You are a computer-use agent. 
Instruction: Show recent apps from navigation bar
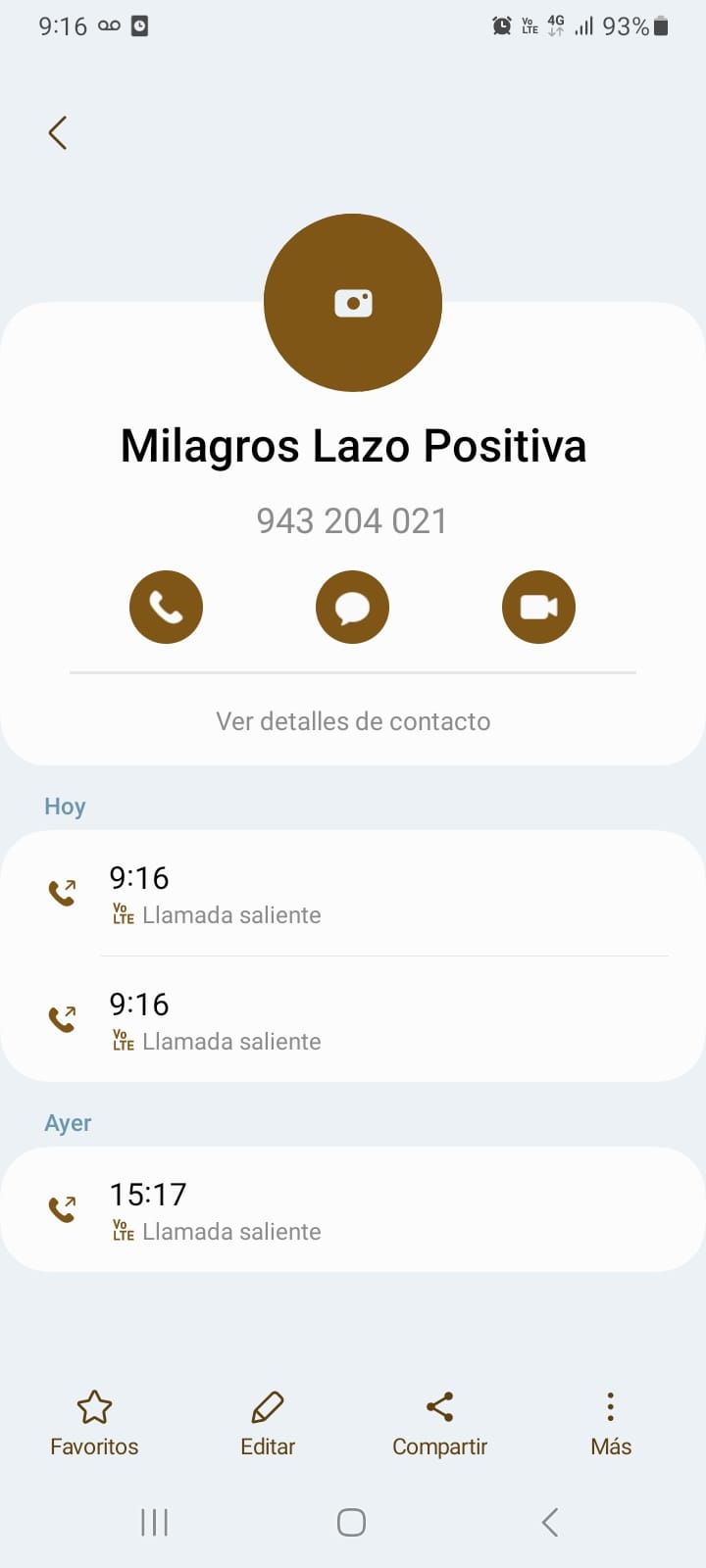[x=155, y=1522]
